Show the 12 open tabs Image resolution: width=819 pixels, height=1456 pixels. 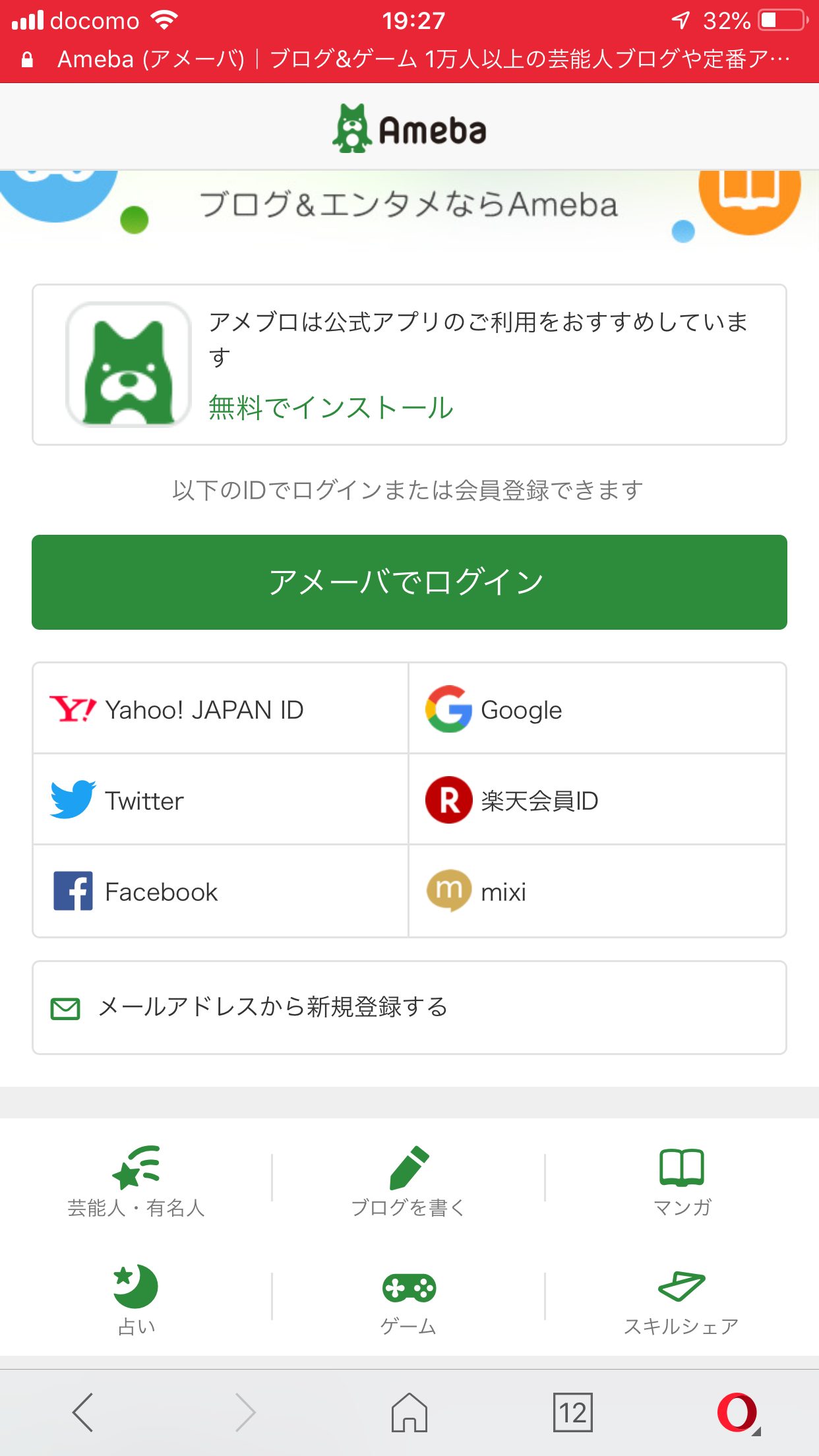573,1412
